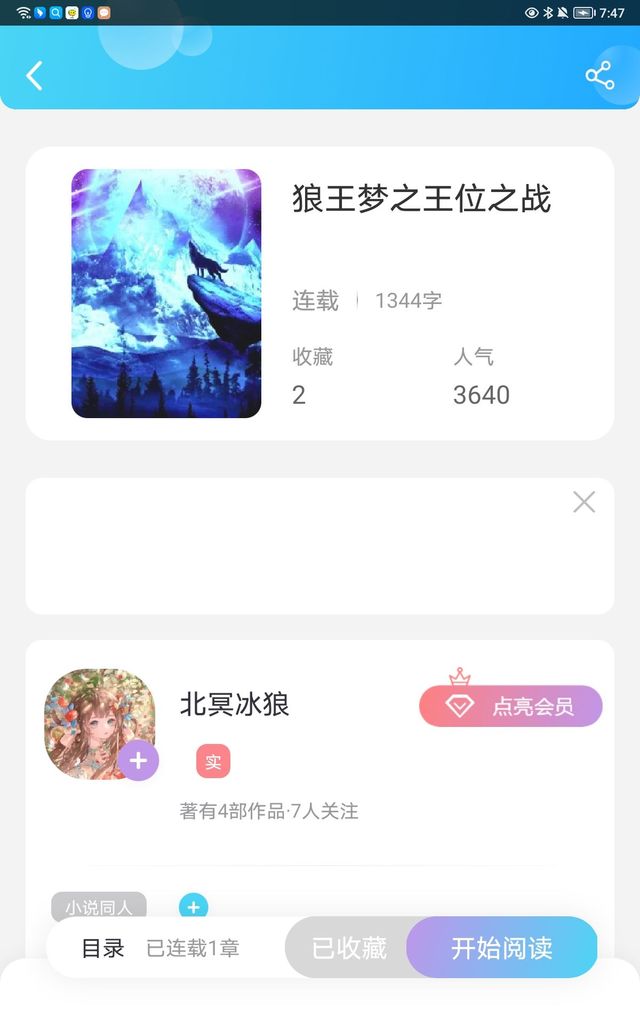The image size is (640, 1024).
Task: Follow author 北冥冰狼 with the purple plus
Action: (138, 761)
